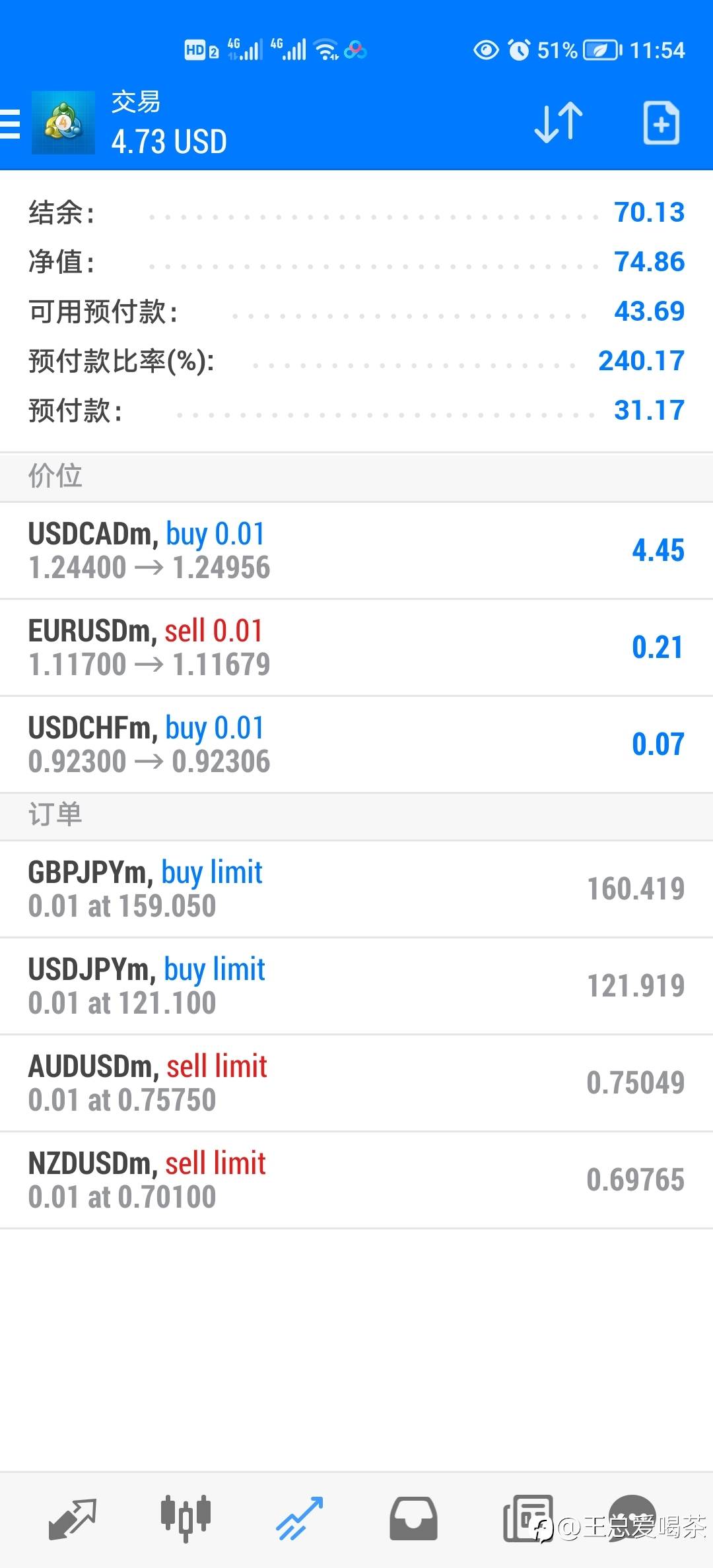Switch to the candlestick Chart tab
Screen dimensions: 713x1568
186,1518
